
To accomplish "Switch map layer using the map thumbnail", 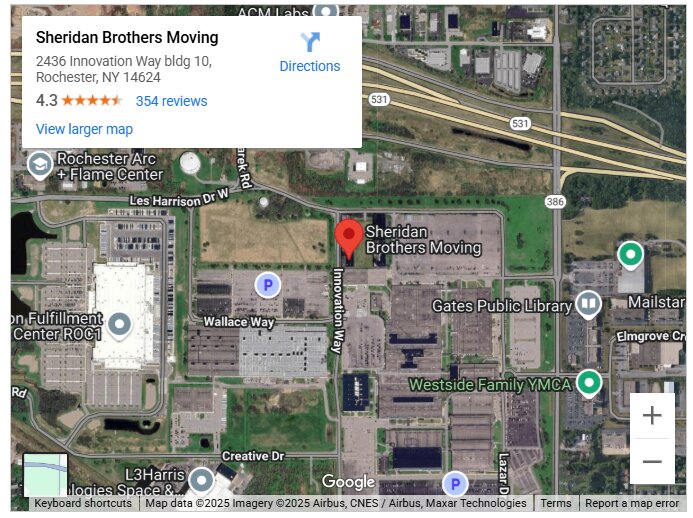I will 45,474.
